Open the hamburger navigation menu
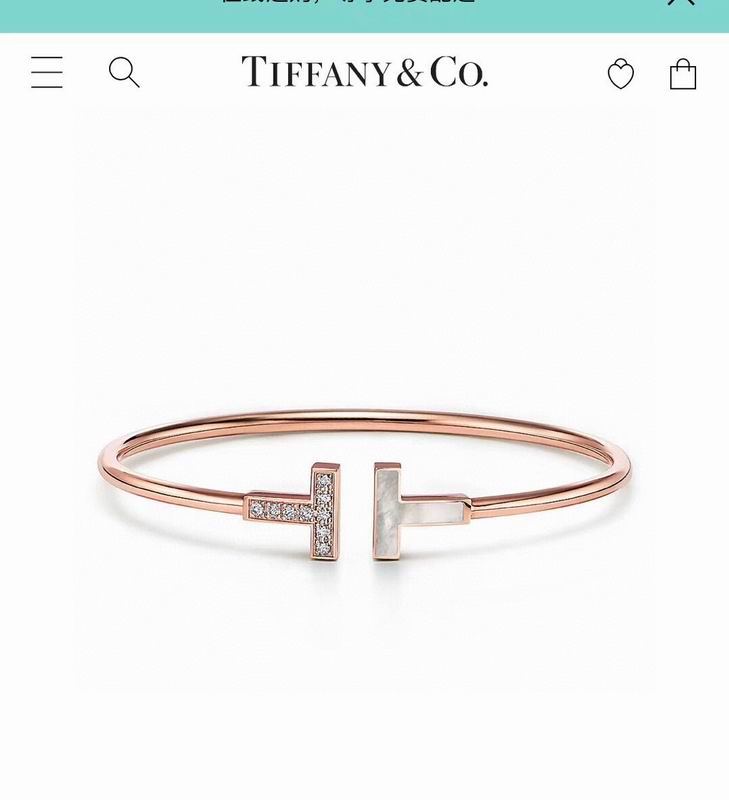 click(47, 73)
